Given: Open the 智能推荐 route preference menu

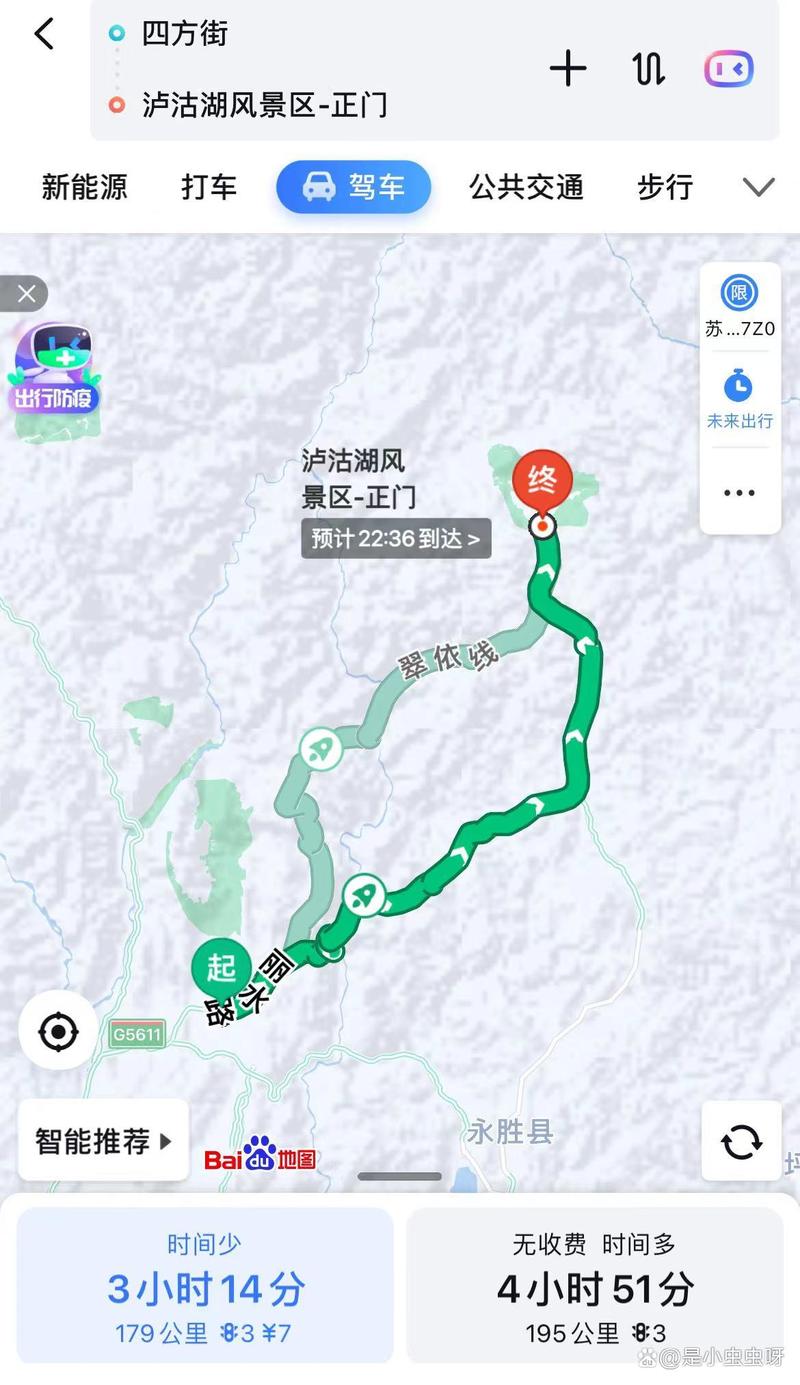Looking at the screenshot, I should coord(103,1141).
